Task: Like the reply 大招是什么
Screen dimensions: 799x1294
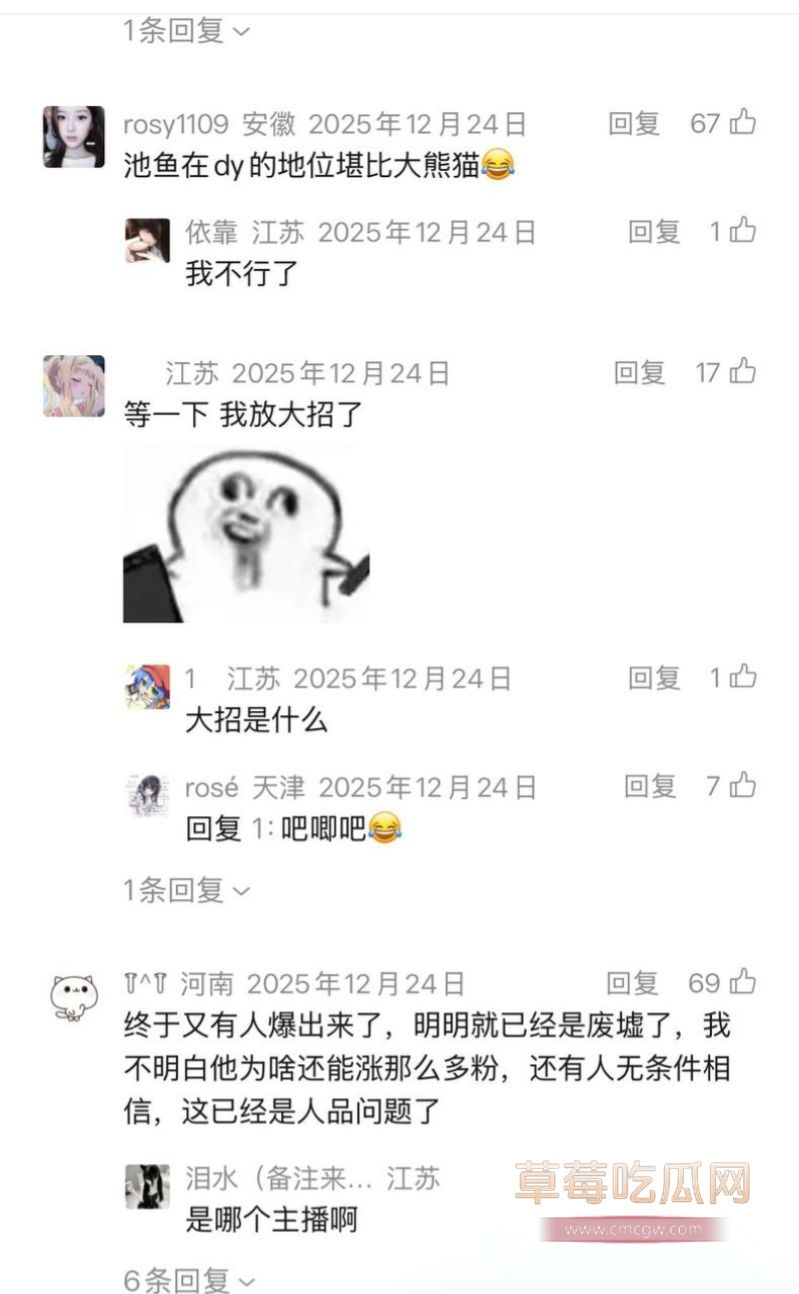Action: pyautogui.click(x=742, y=678)
